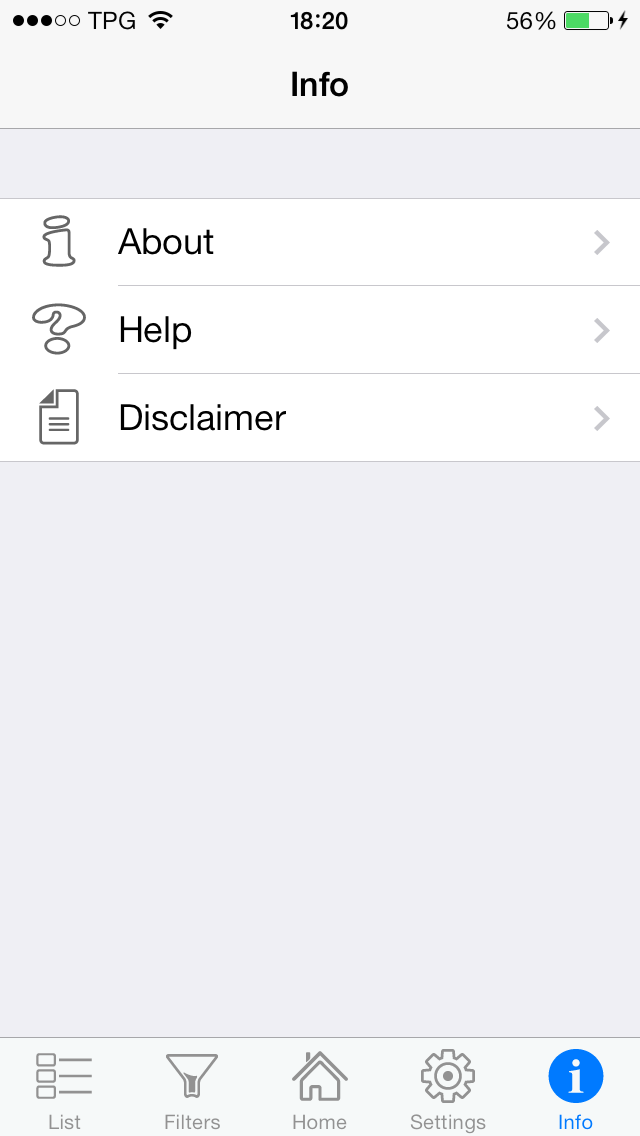Open the About row
Image resolution: width=640 pixels, height=1136 pixels.
click(320, 242)
